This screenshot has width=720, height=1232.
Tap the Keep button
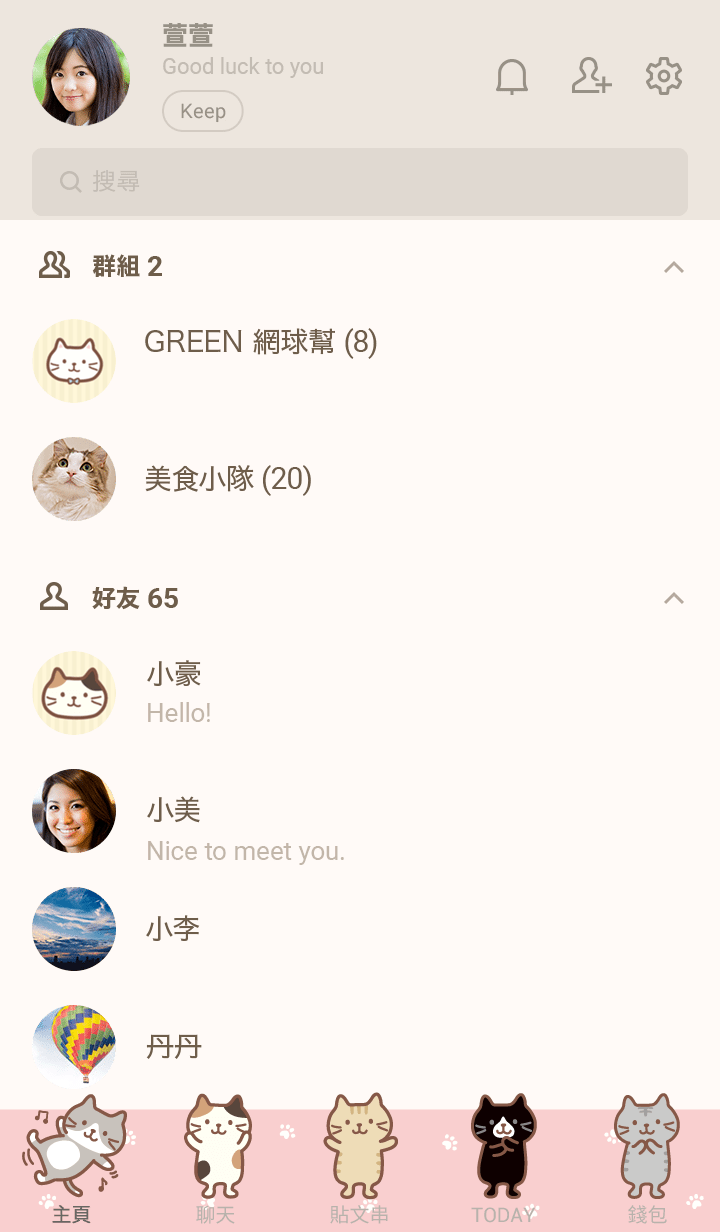point(203,111)
